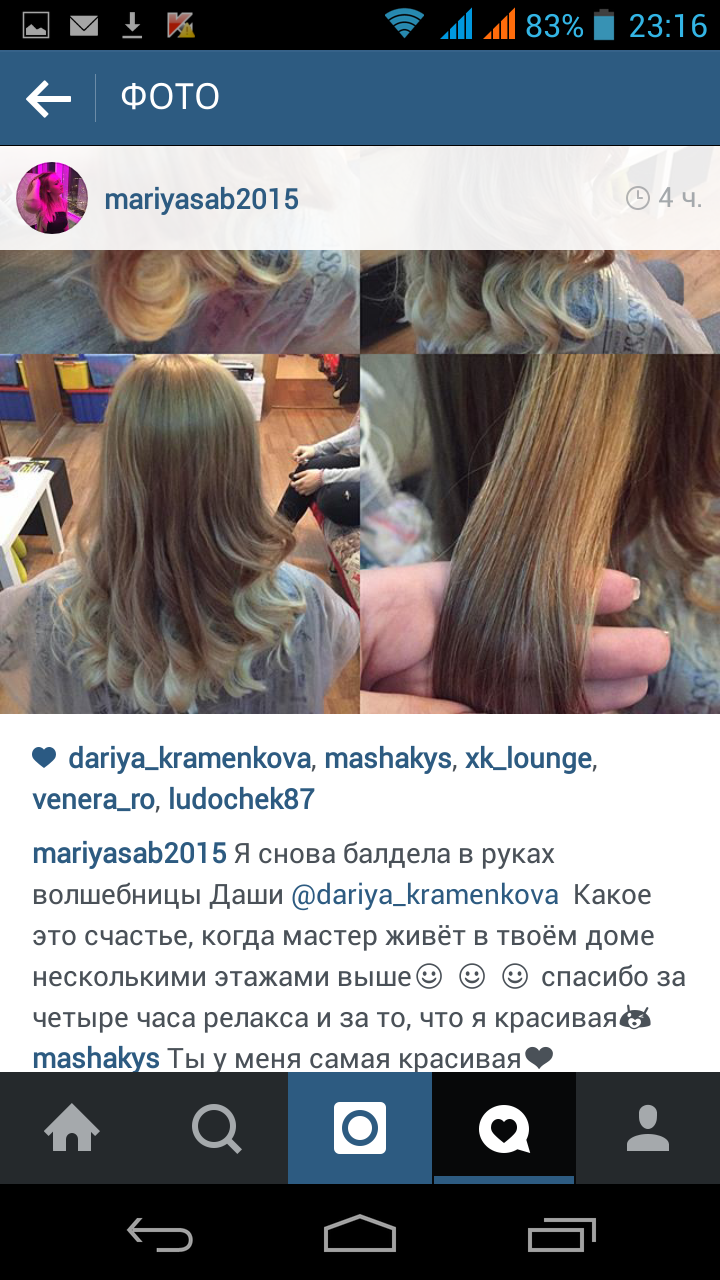Open xk_lounge profile from likes
Screen dimensions: 720x1280
(x=529, y=759)
